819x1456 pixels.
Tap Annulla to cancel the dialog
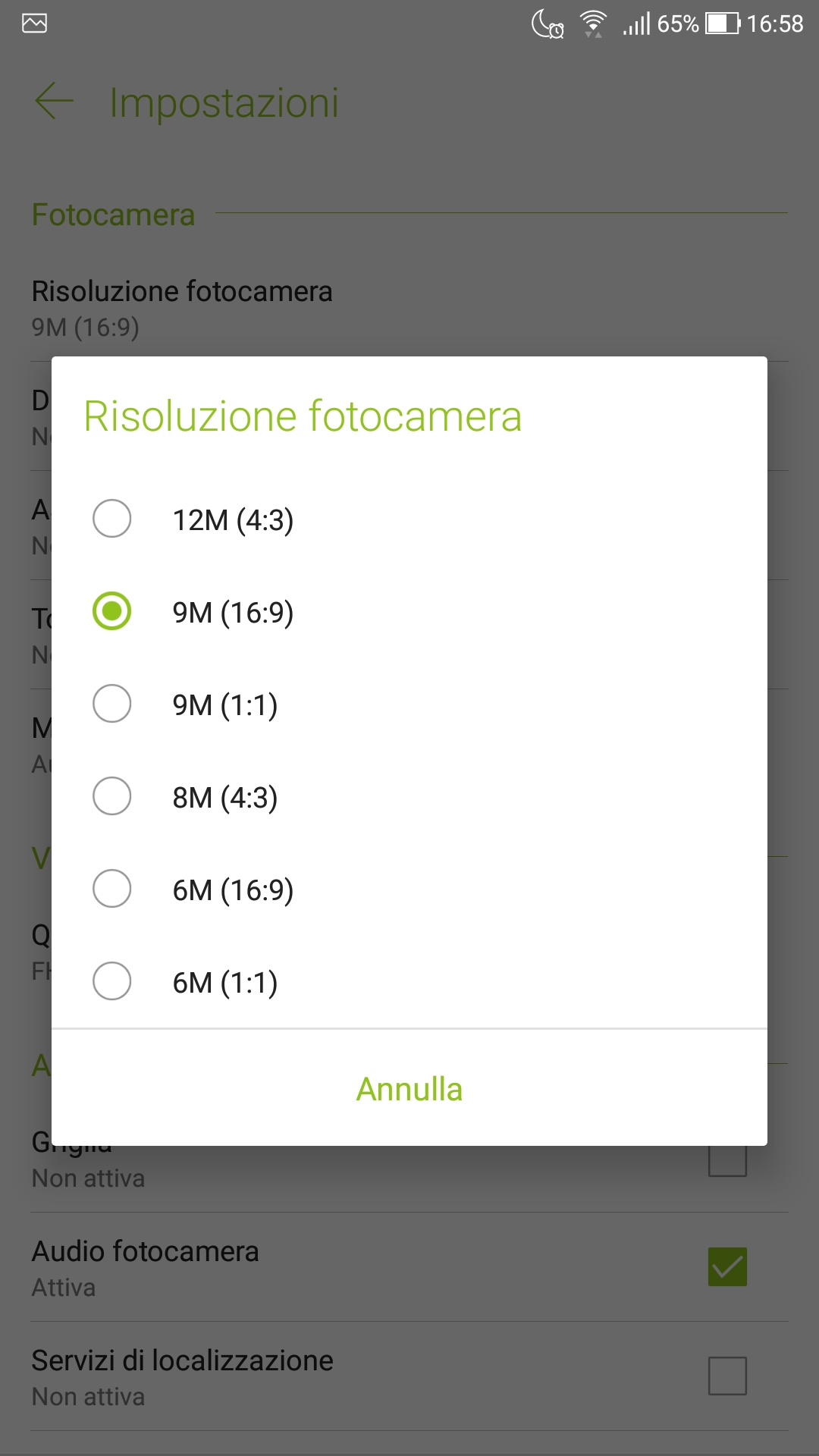[x=409, y=1089]
